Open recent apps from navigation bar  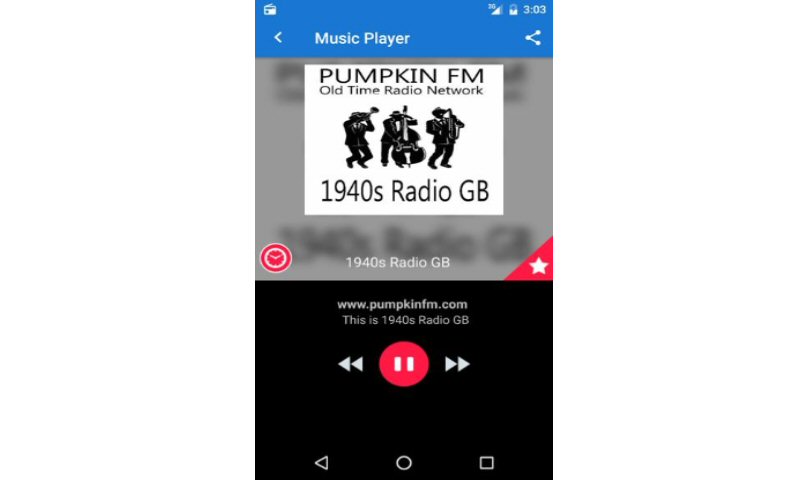(x=487, y=463)
